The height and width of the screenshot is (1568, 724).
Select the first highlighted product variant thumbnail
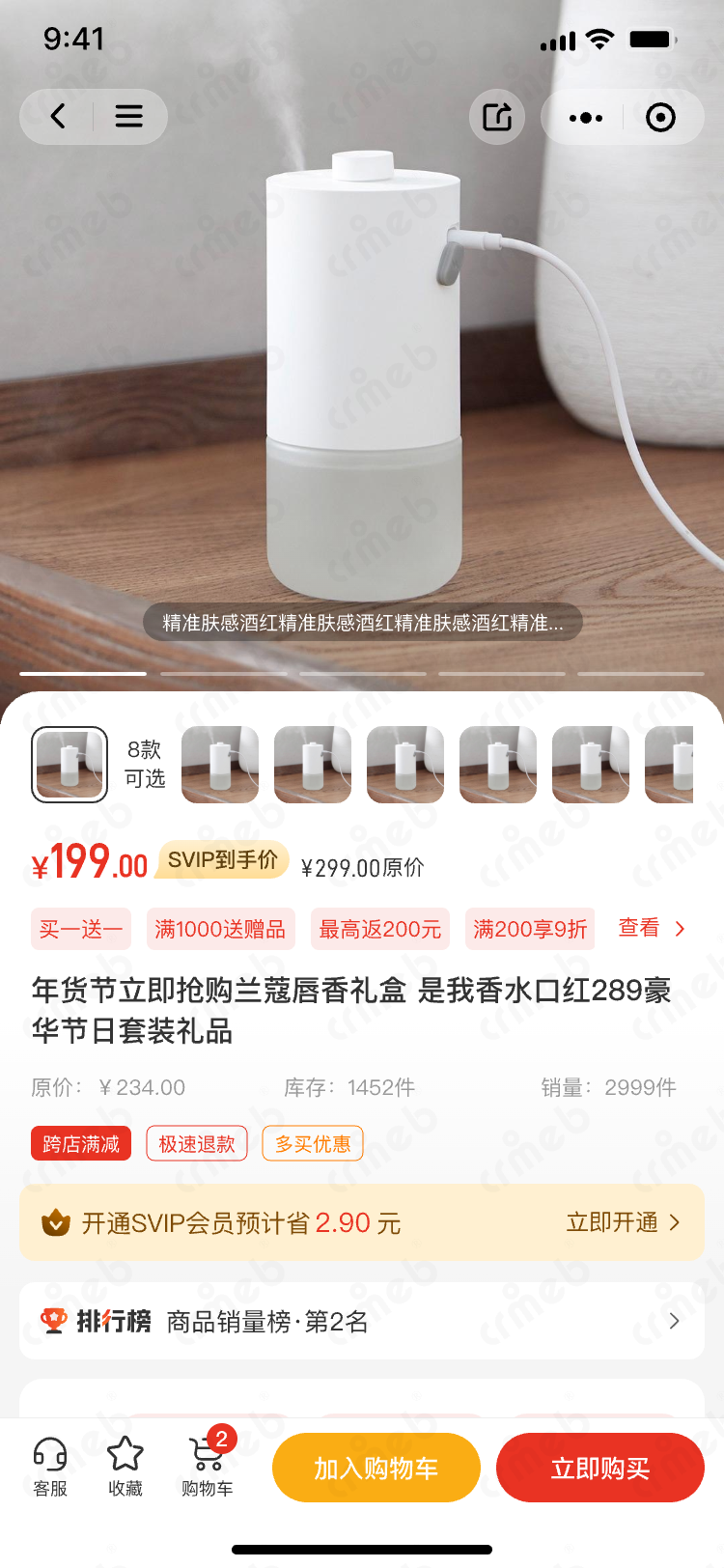tap(70, 765)
